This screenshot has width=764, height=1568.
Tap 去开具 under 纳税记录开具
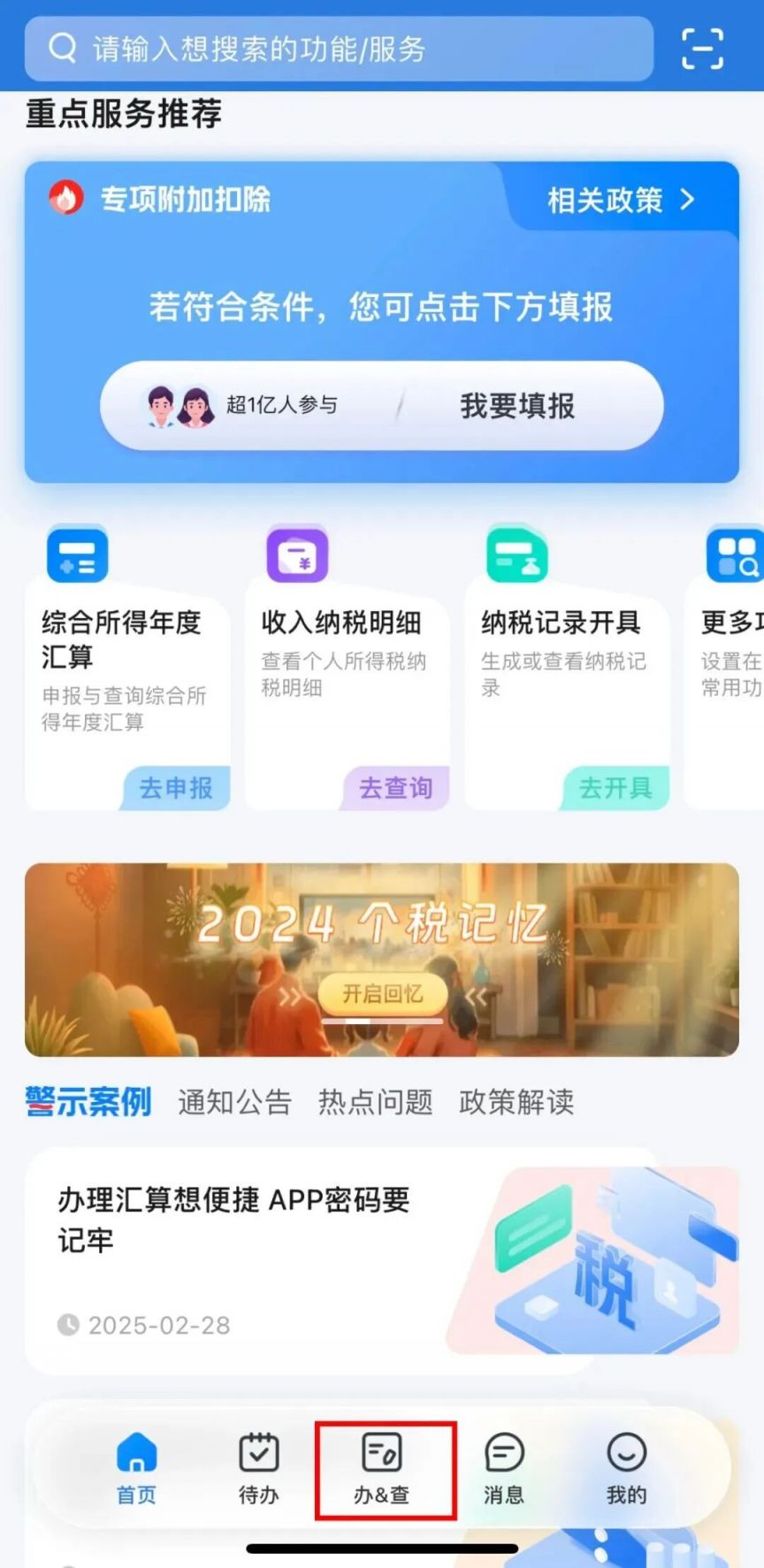point(616,786)
